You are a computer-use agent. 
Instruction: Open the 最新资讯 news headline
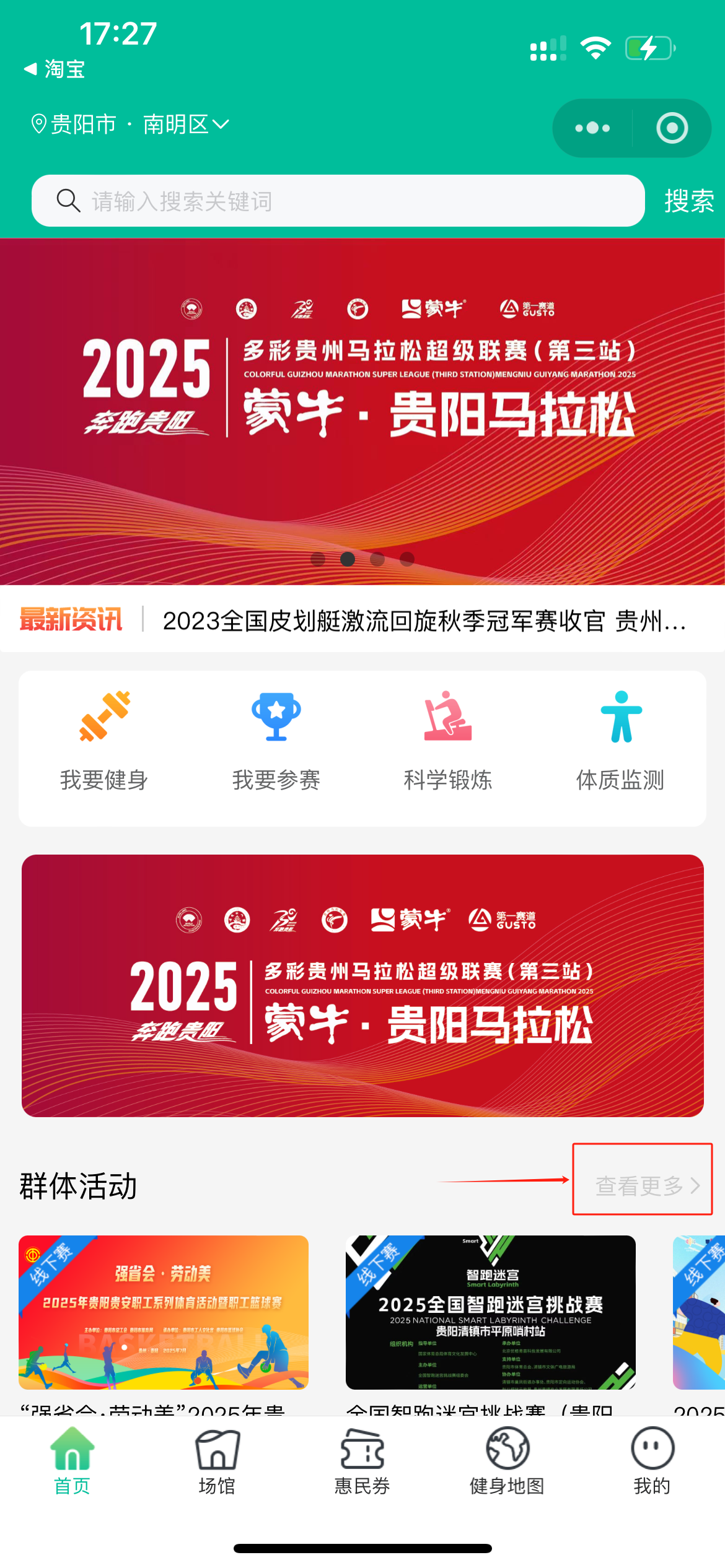[424, 621]
